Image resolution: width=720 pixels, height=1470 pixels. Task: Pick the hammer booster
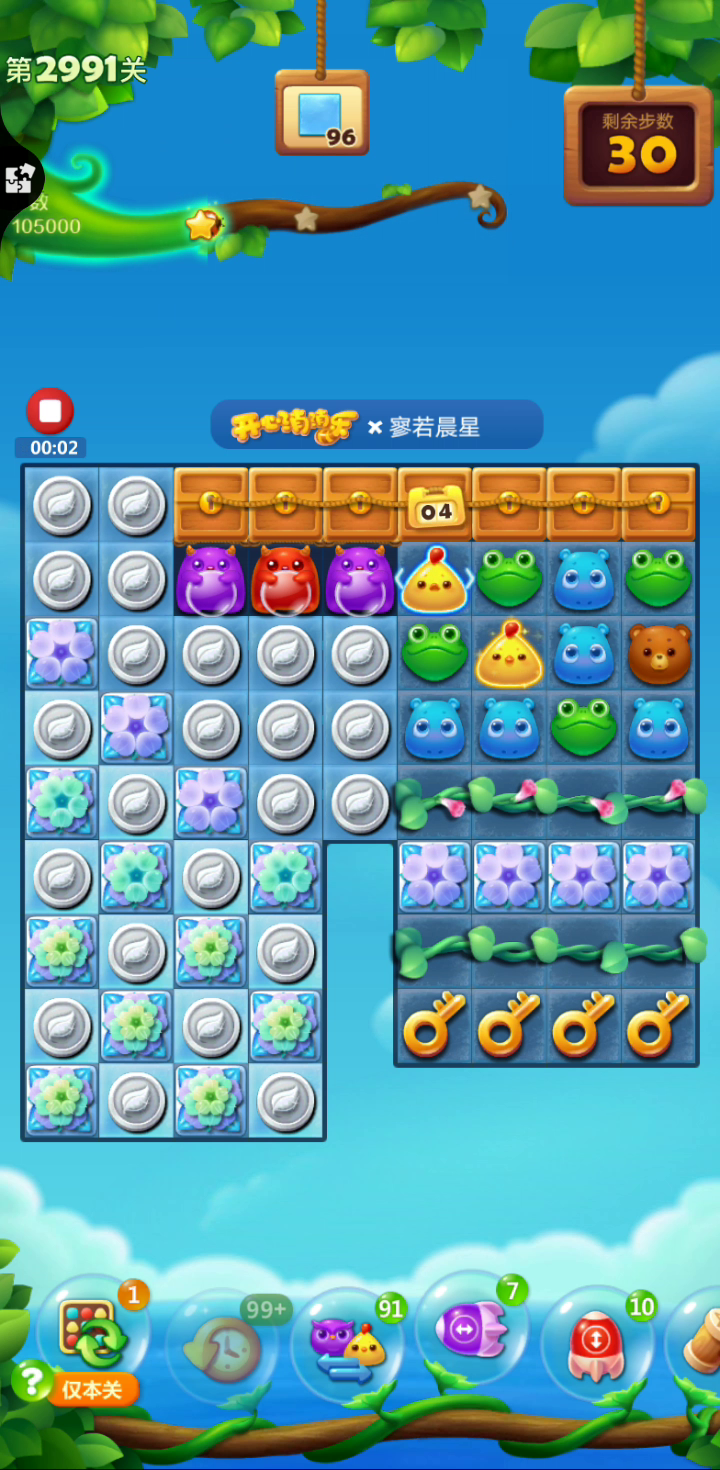click(x=700, y=1340)
